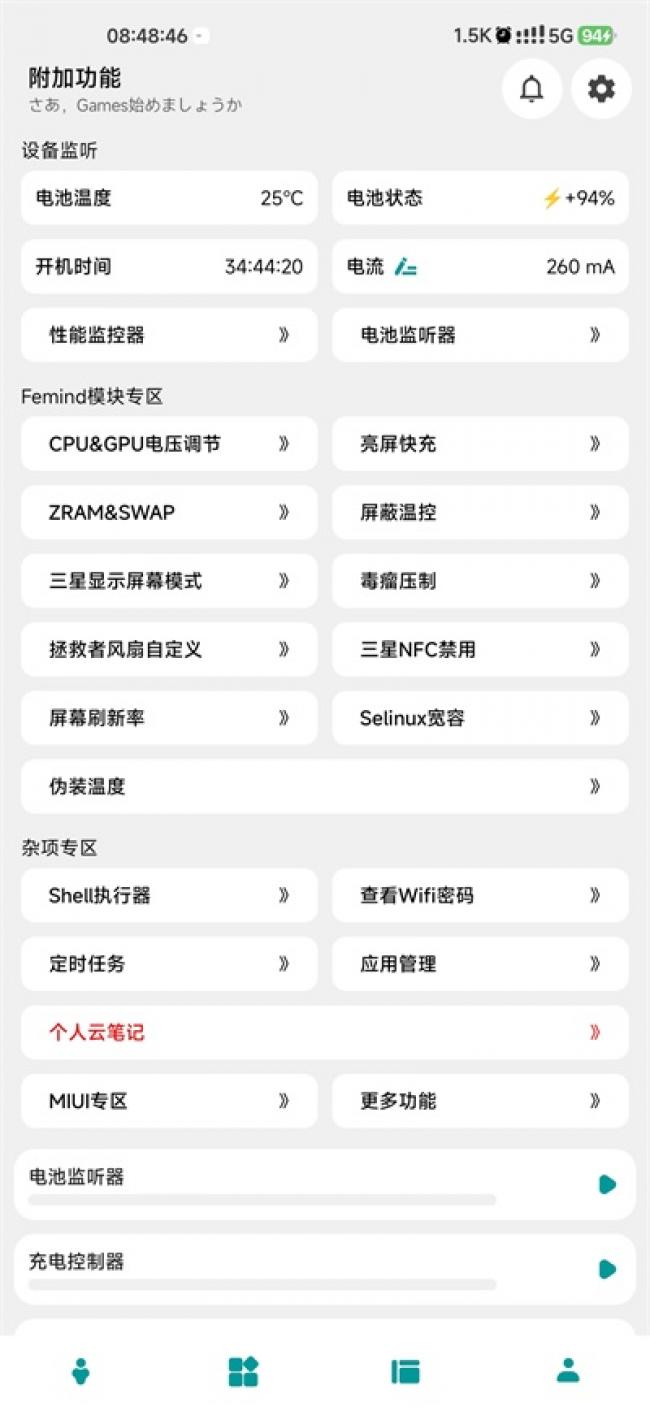The image size is (650, 1407).
Task: Open 性能监控器
Action: click(169, 335)
